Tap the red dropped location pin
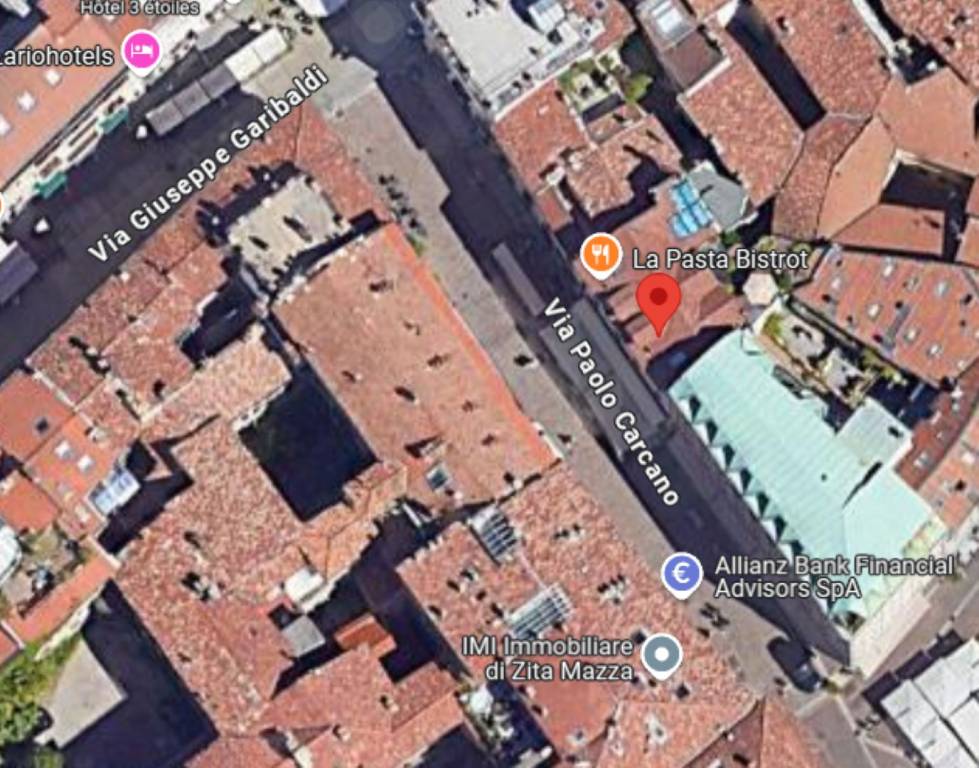Viewport: 979px width, 768px height. pos(659,299)
